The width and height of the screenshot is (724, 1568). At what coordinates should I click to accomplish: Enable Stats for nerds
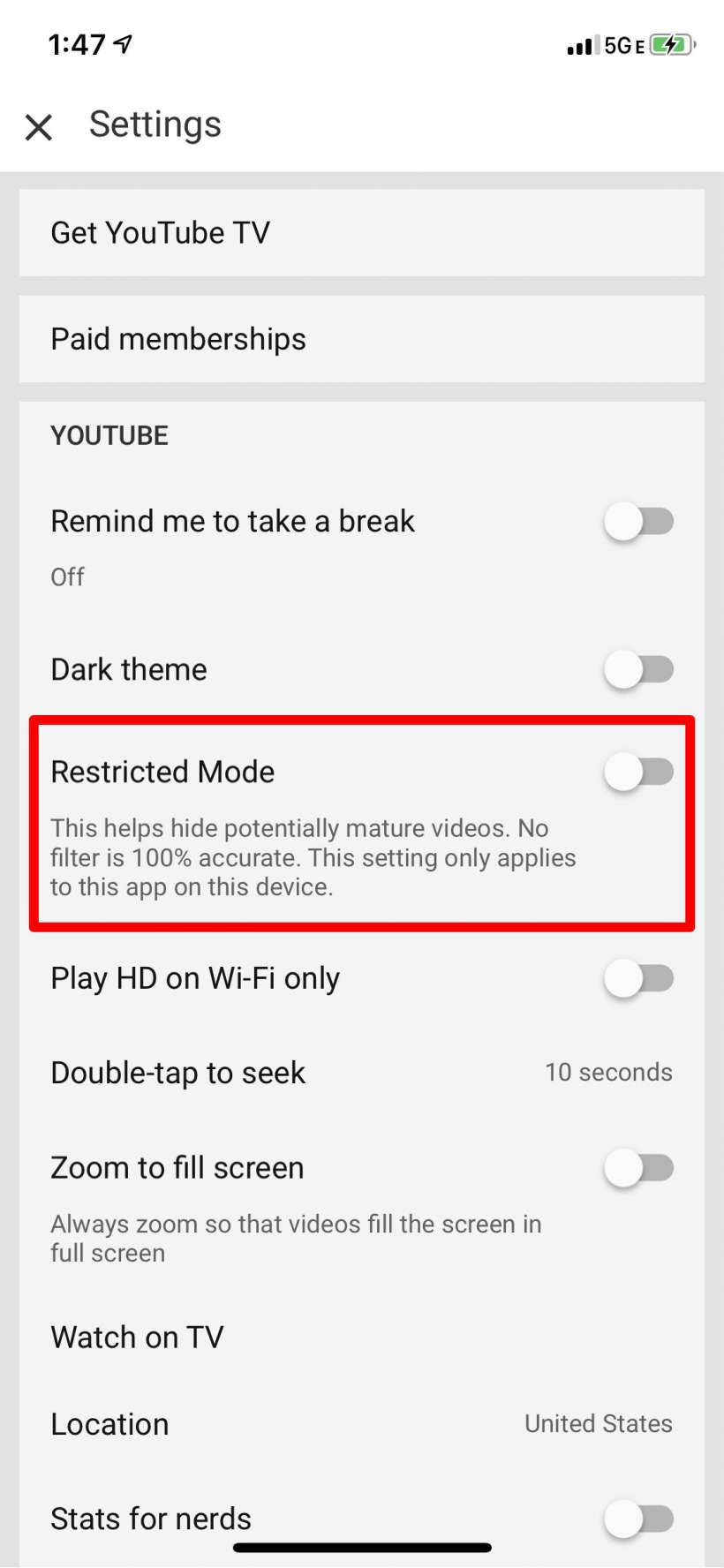pos(638,1519)
